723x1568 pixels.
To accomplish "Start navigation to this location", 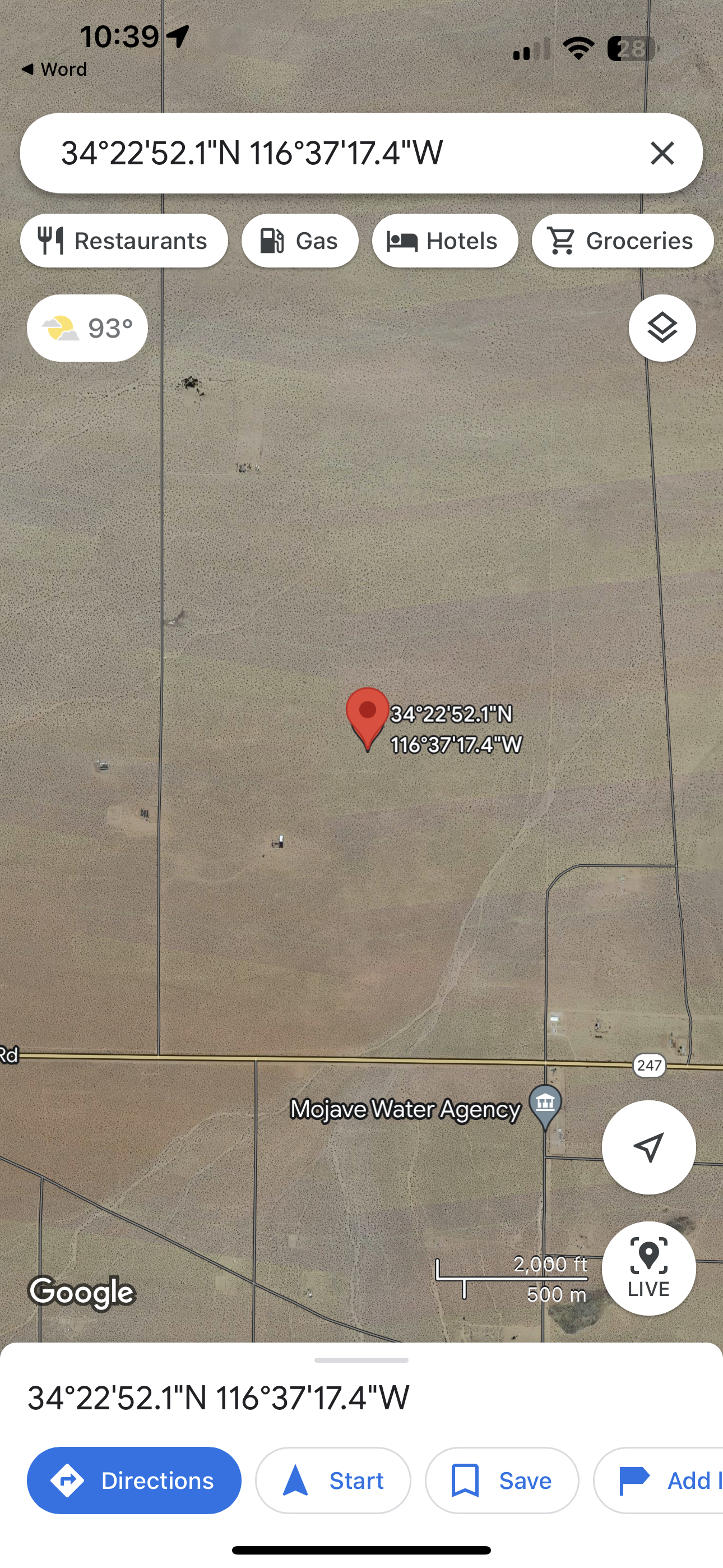I will (333, 1480).
